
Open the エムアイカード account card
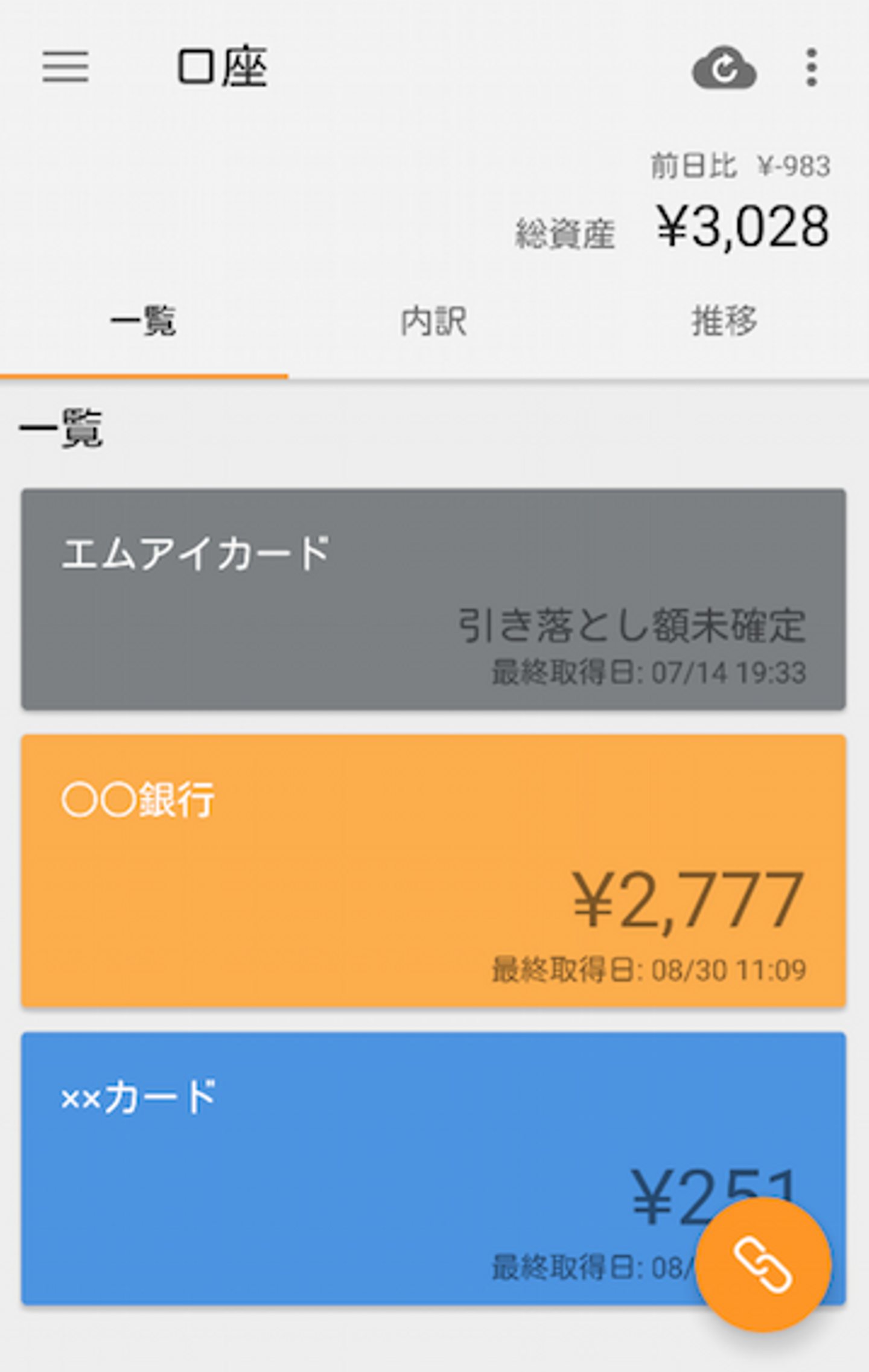[x=433, y=599]
